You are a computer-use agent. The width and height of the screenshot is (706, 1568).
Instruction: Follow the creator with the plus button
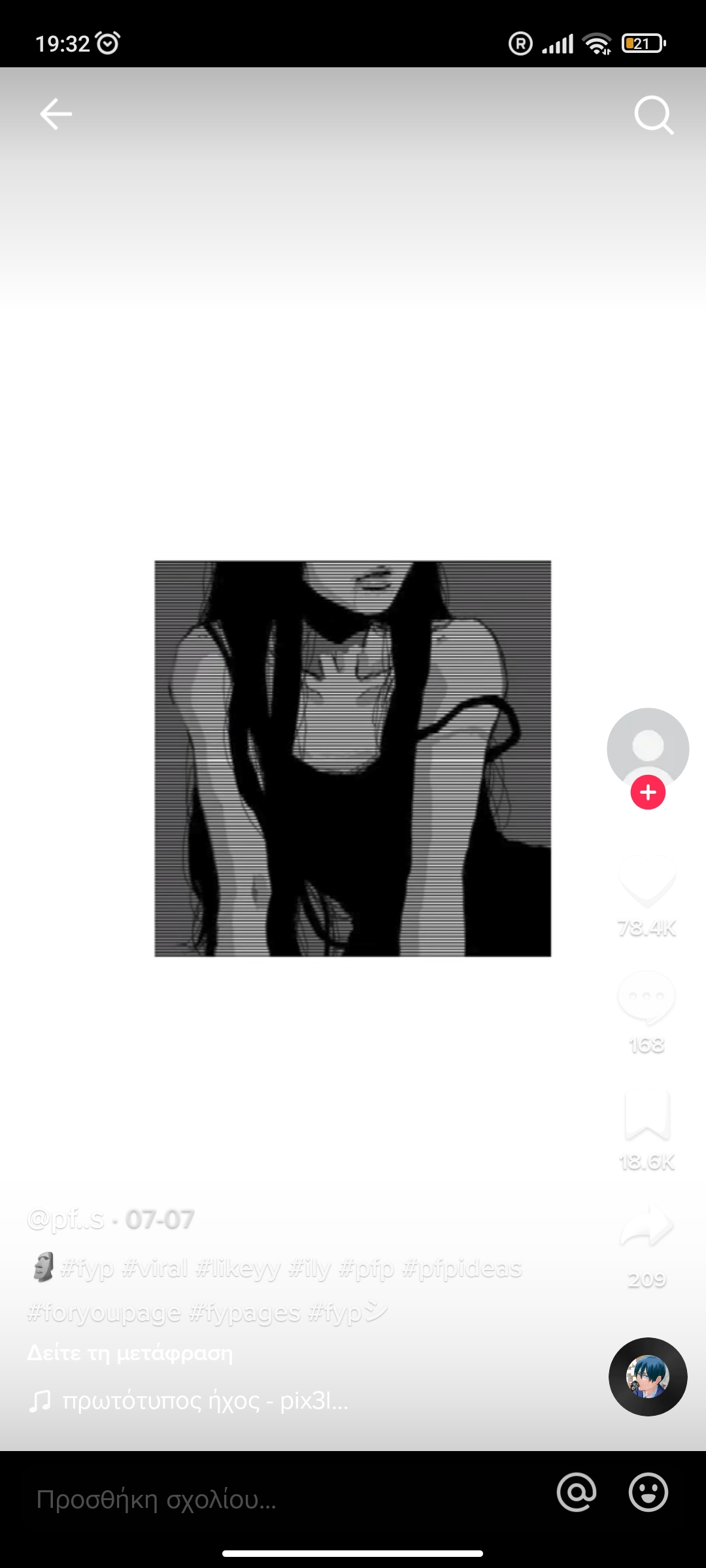[648, 792]
